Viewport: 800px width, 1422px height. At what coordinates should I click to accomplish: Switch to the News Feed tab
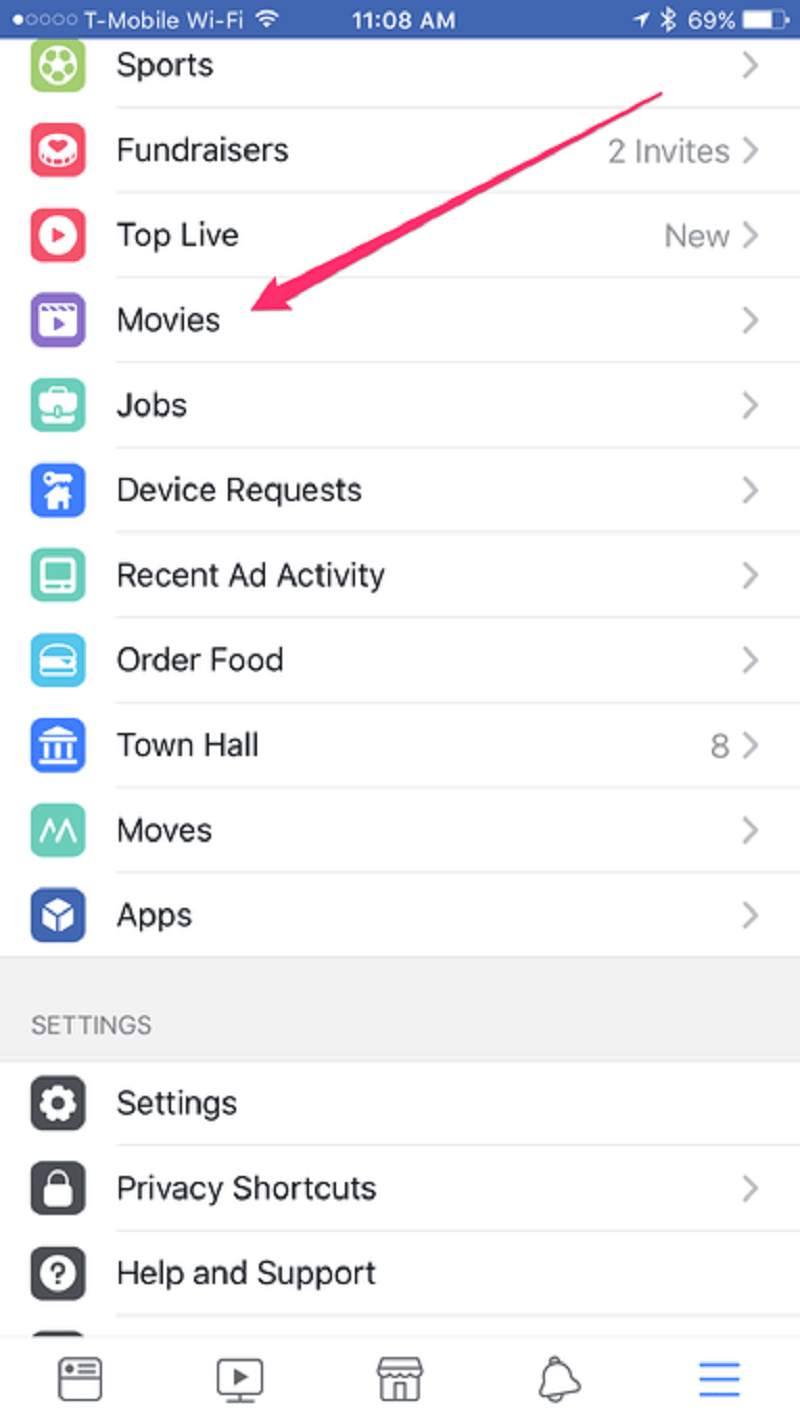pos(79,1380)
